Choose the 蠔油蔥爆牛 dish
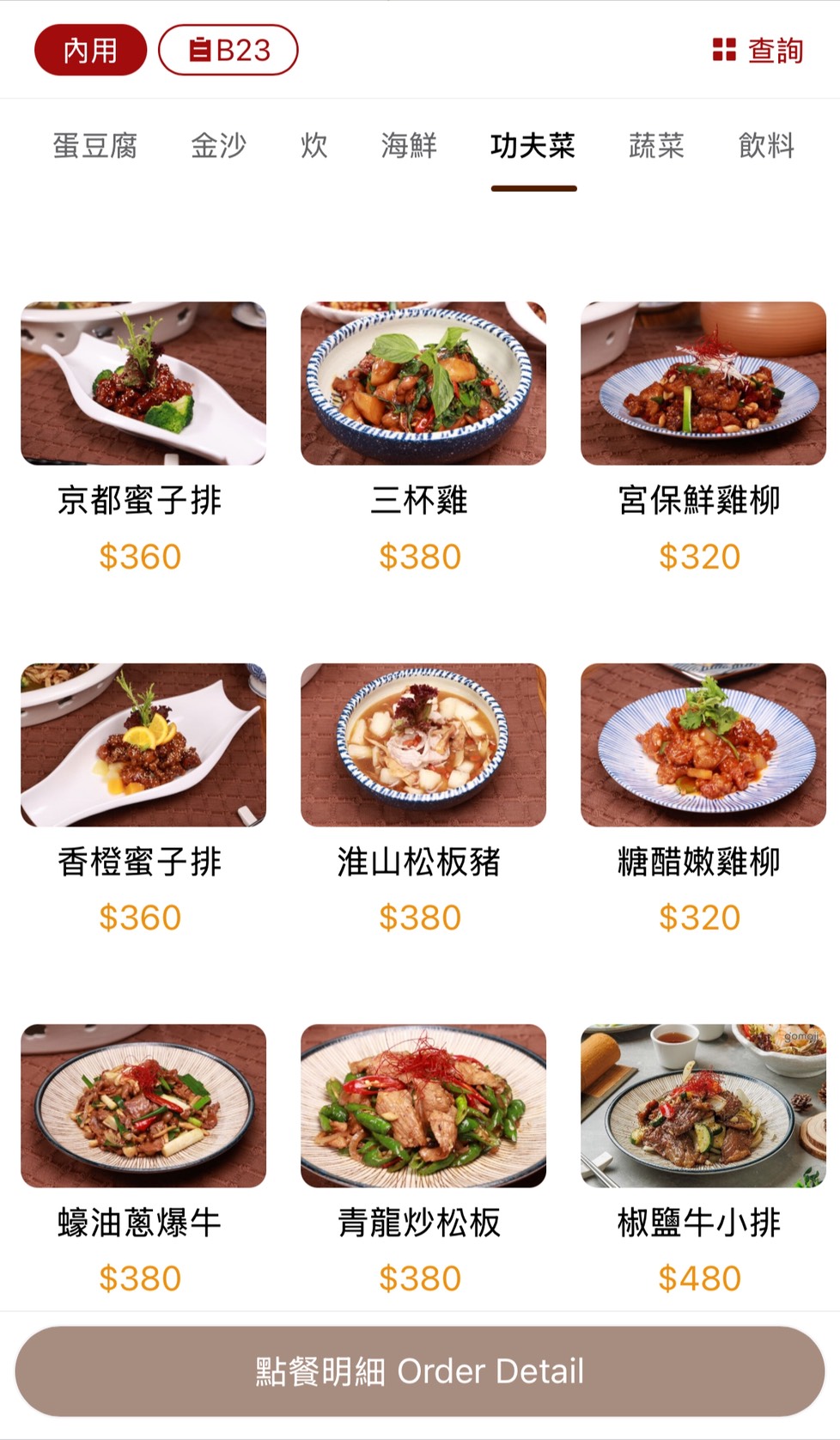This screenshot has height=1440, width=840. point(143,1105)
